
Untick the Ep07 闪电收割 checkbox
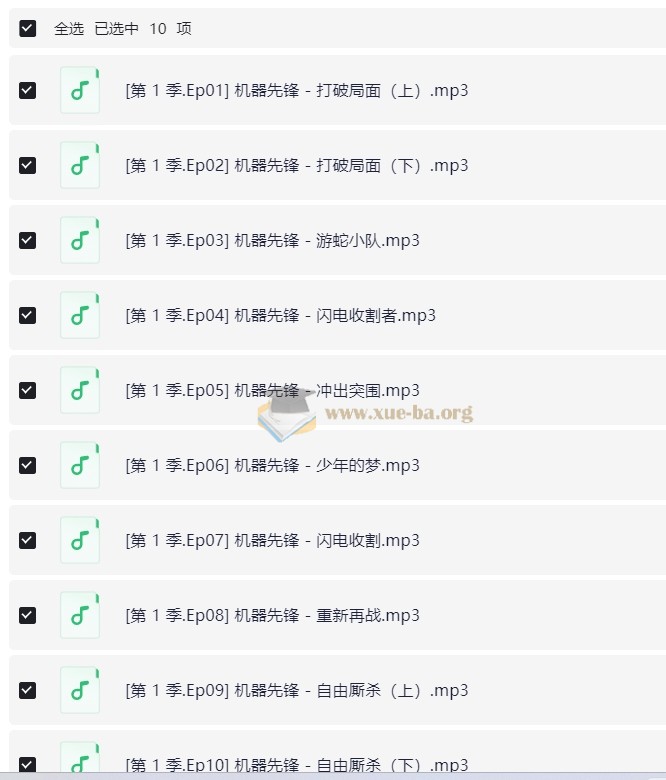(x=28, y=540)
